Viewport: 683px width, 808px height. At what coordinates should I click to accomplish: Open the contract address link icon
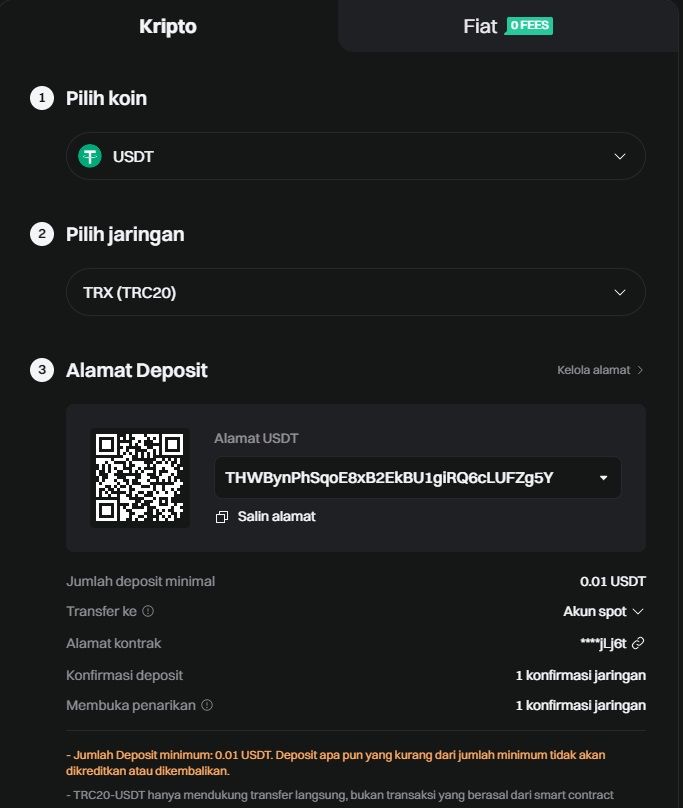tap(638, 643)
